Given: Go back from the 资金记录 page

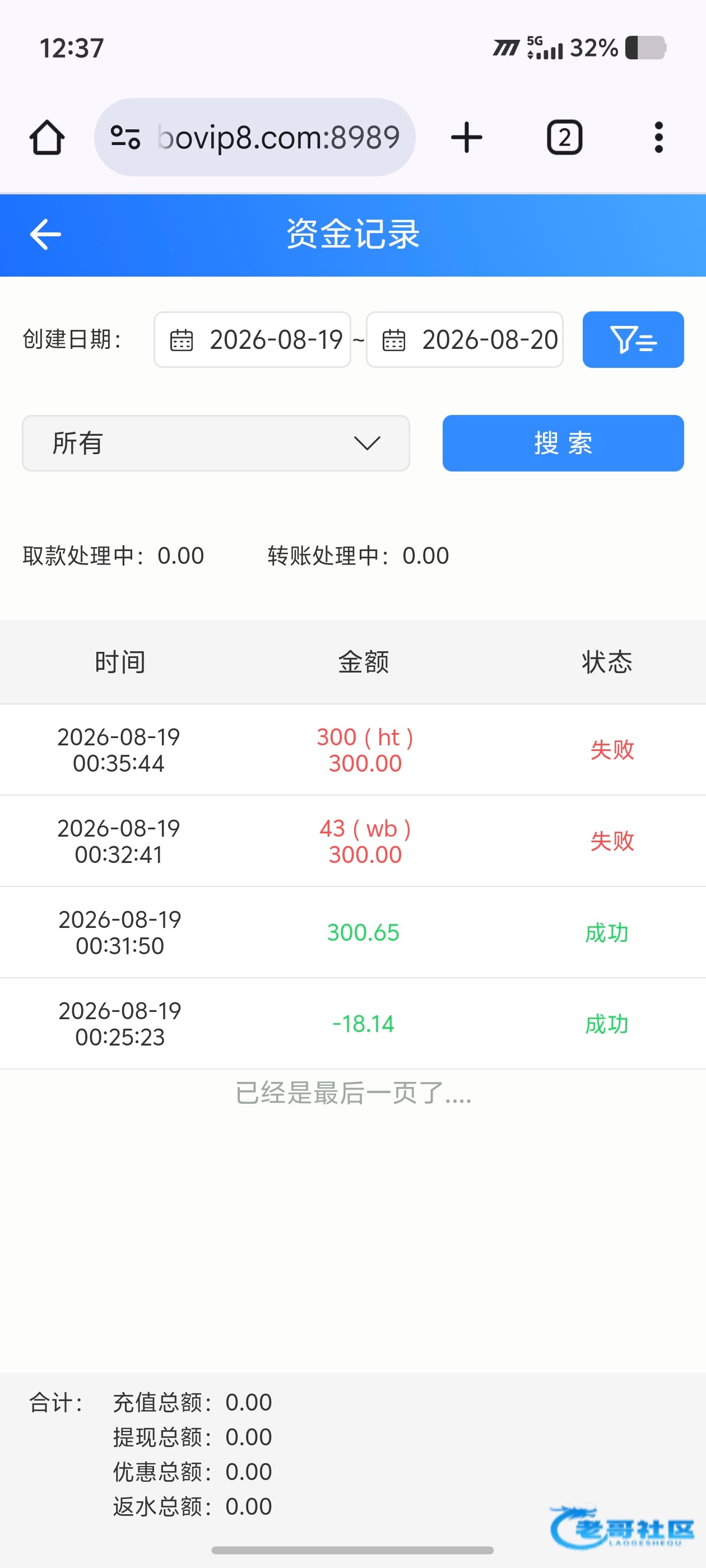Looking at the screenshot, I should pyautogui.click(x=46, y=235).
